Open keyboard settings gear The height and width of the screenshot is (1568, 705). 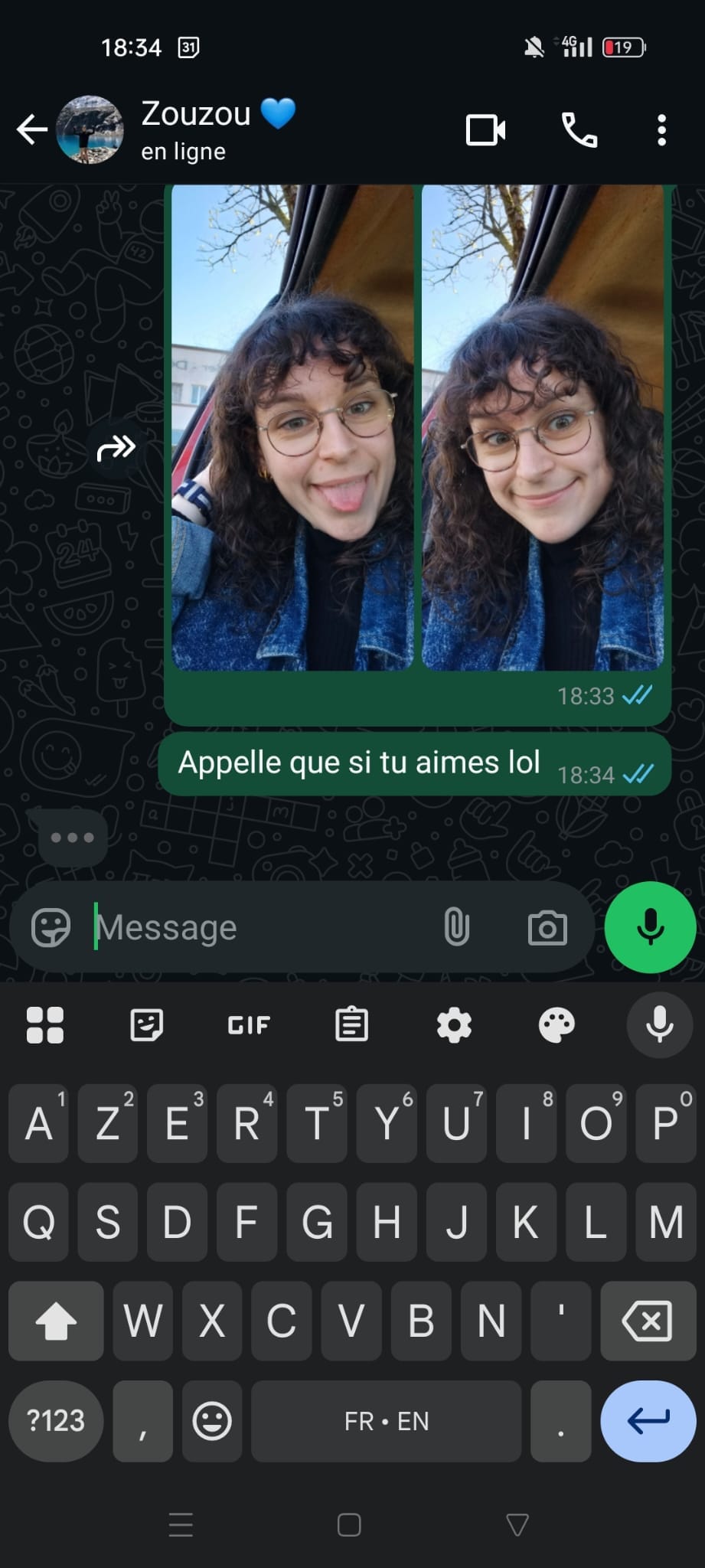click(454, 1025)
